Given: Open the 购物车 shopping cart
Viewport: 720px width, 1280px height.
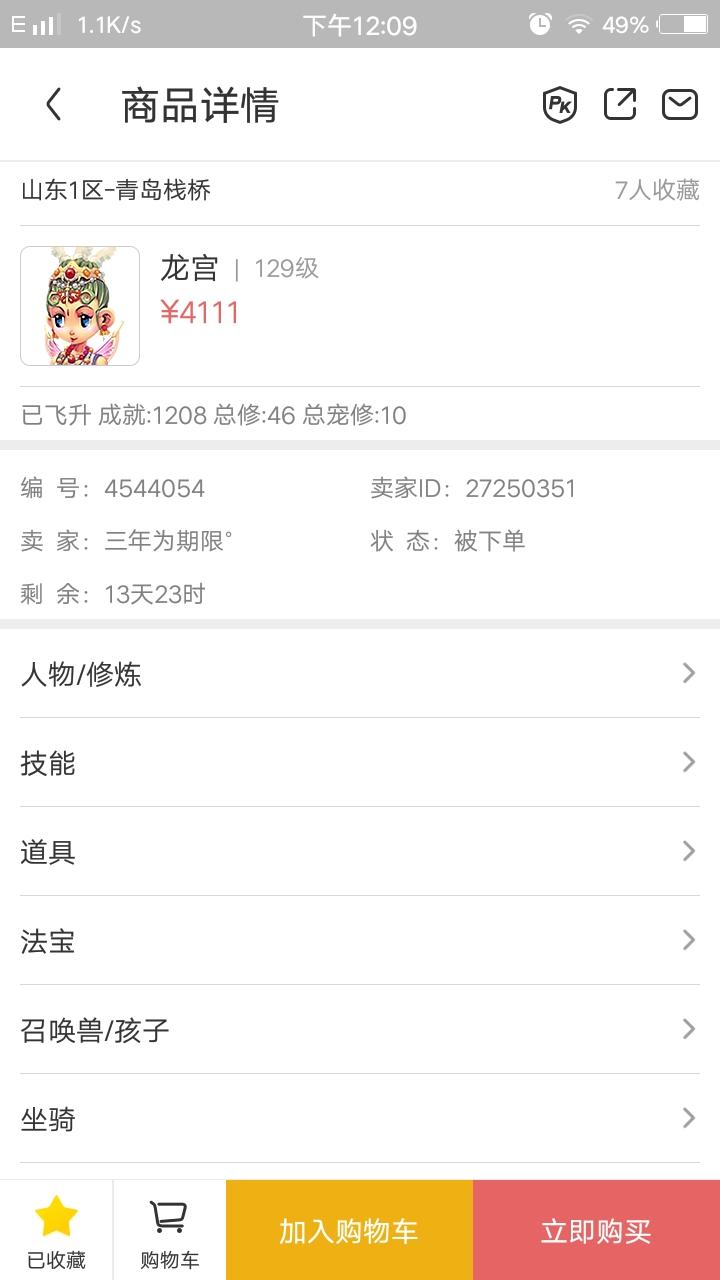Looking at the screenshot, I should point(169,1230).
